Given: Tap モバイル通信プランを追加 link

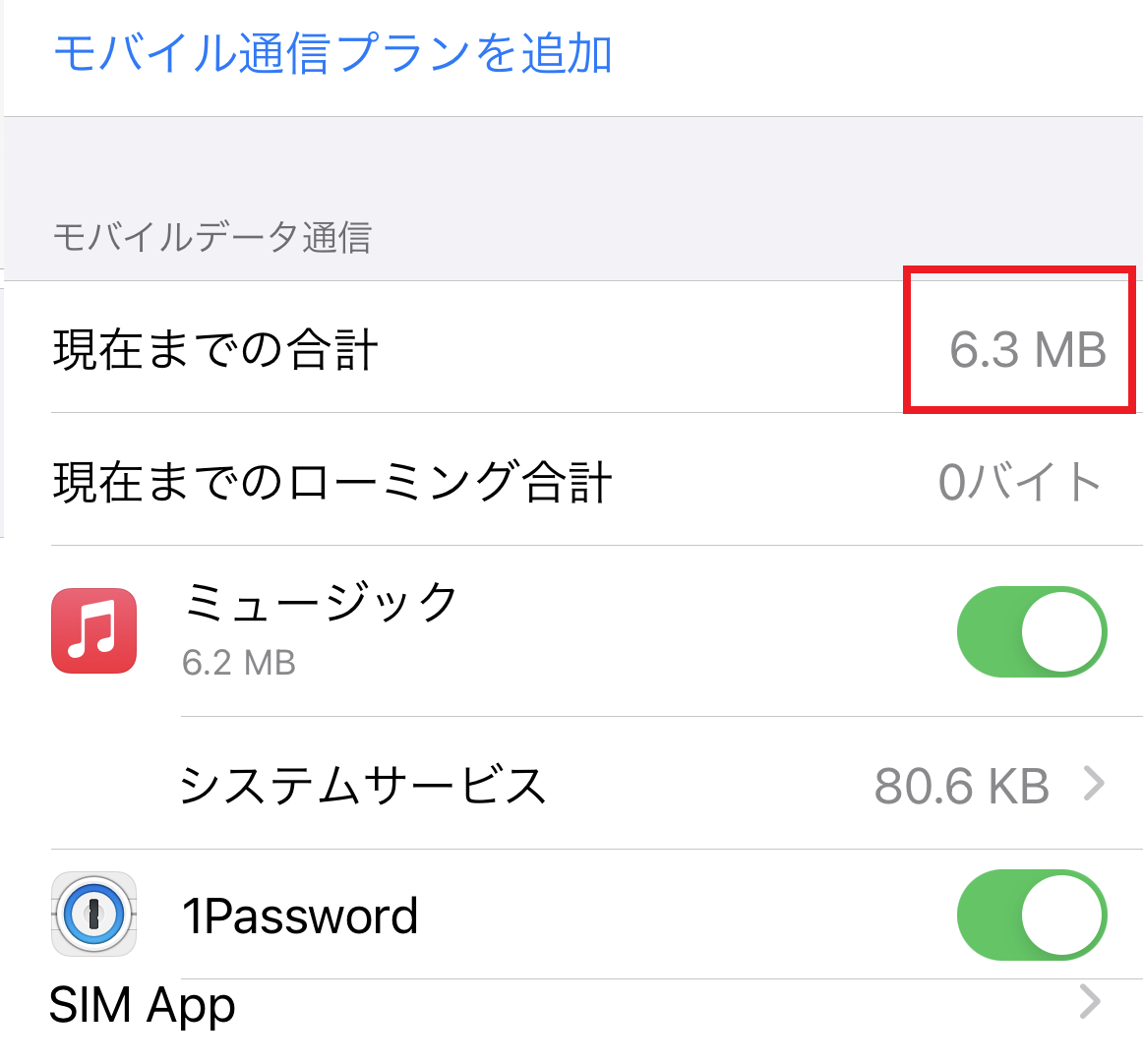Looking at the screenshot, I should [x=332, y=54].
